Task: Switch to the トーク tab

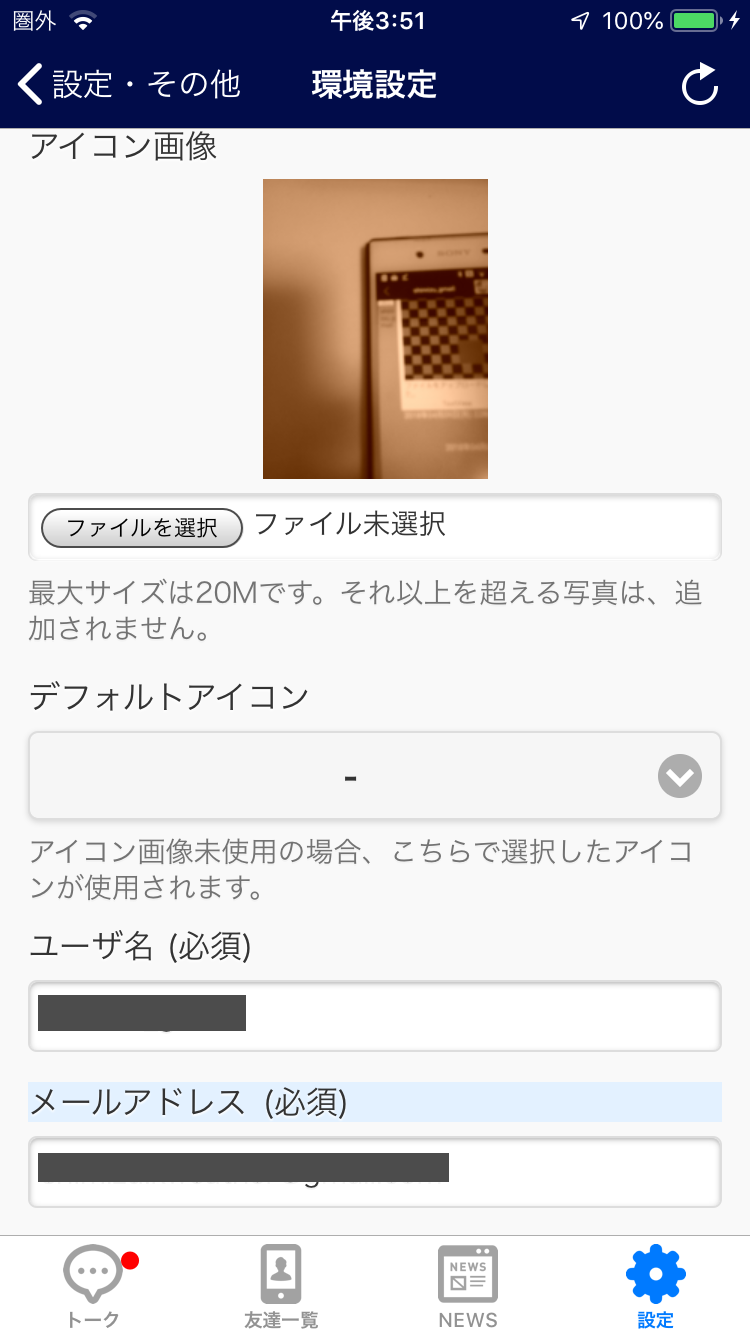Action: click(94, 1286)
